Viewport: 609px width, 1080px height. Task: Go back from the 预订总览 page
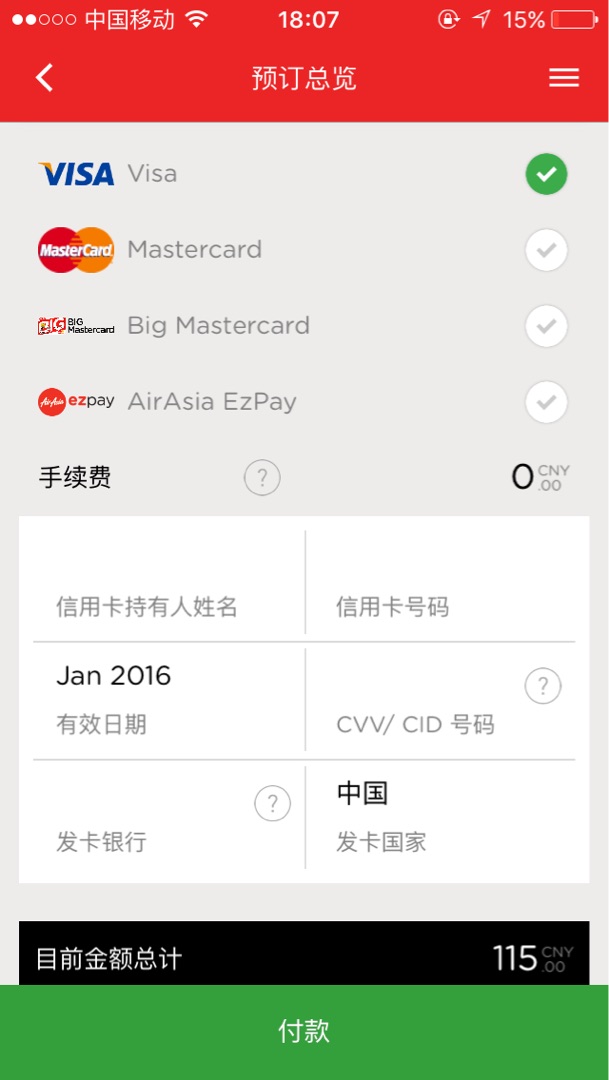[44, 78]
